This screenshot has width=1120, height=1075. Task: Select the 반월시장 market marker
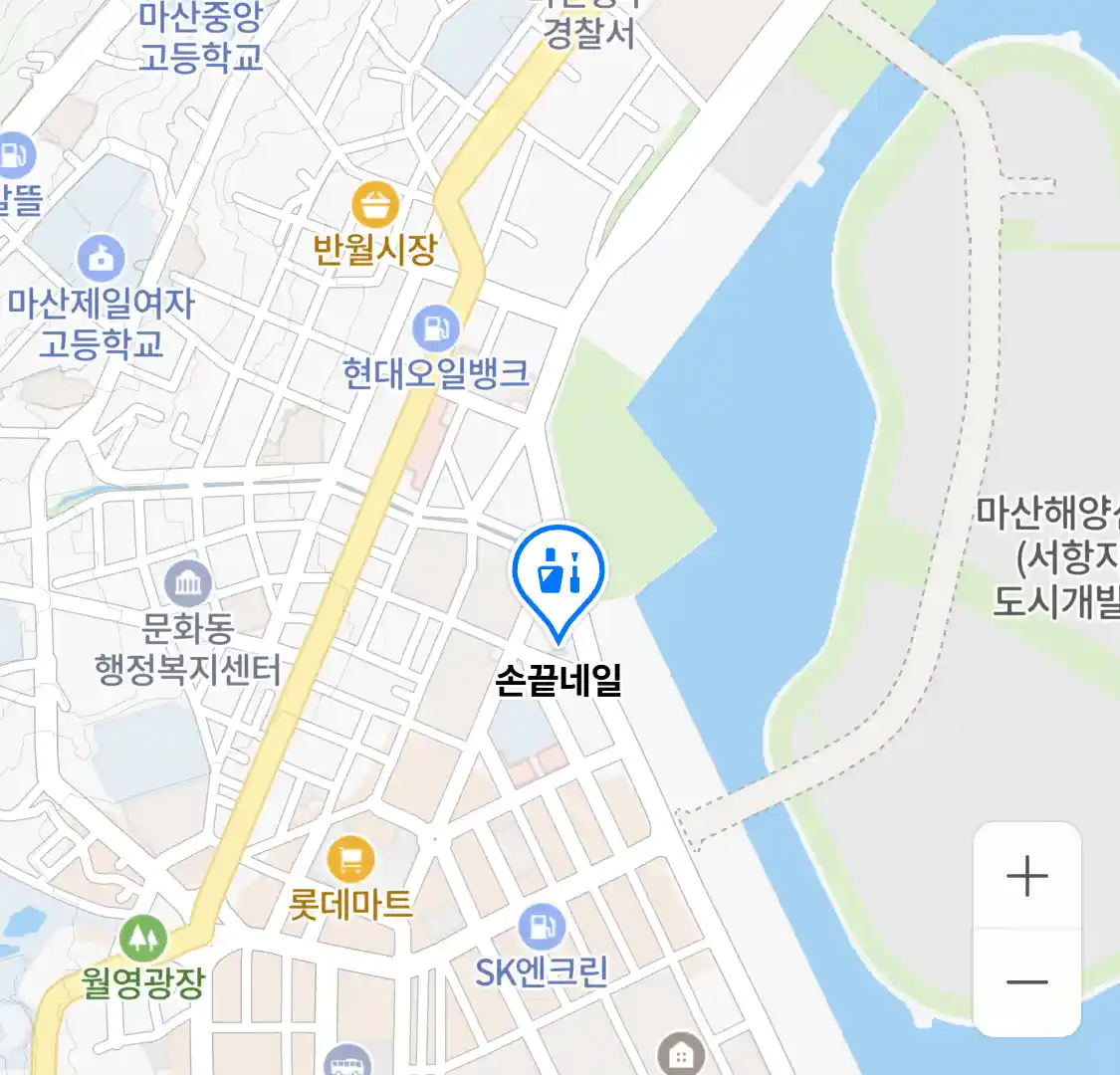pyautogui.click(x=375, y=206)
